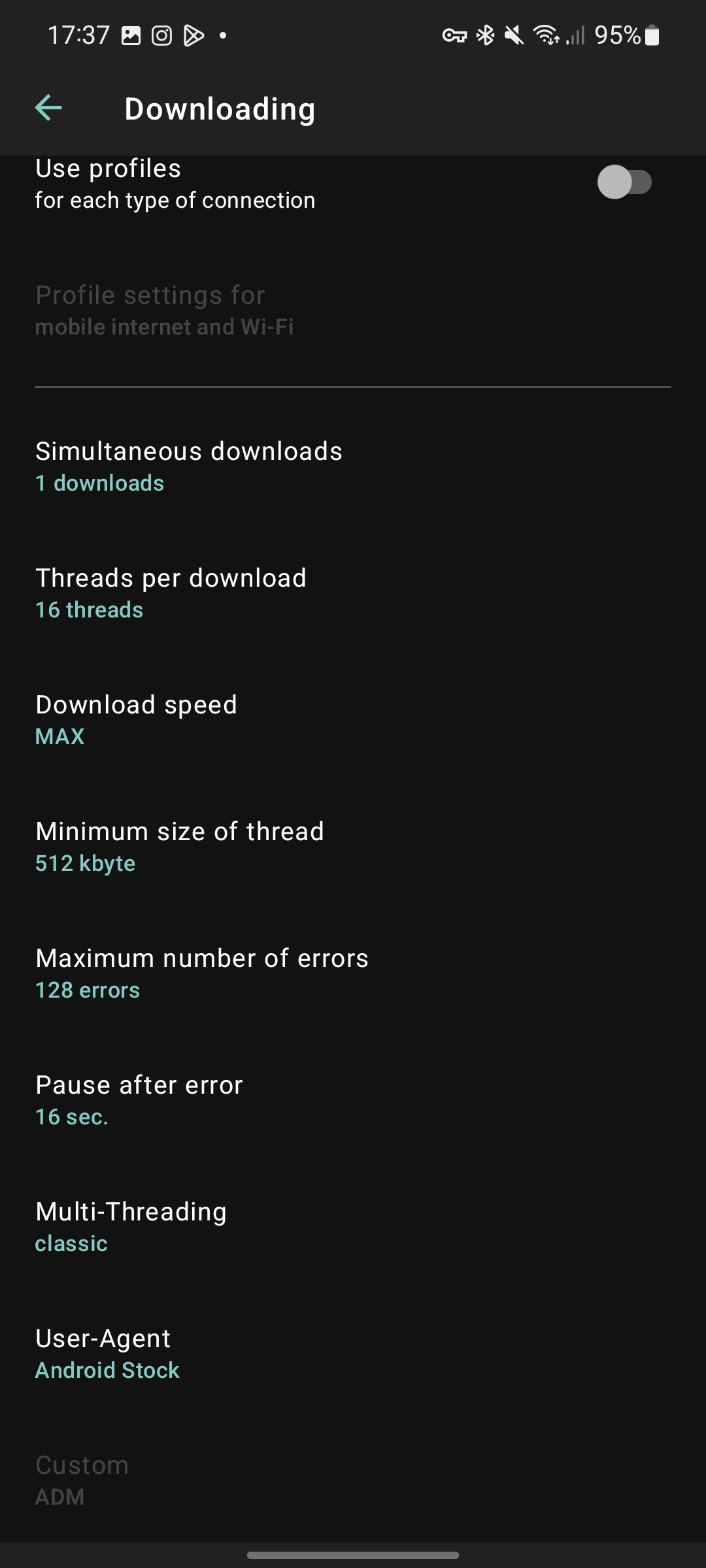Image resolution: width=706 pixels, height=1568 pixels.
Task: Go back from Downloading settings
Action: (48, 108)
